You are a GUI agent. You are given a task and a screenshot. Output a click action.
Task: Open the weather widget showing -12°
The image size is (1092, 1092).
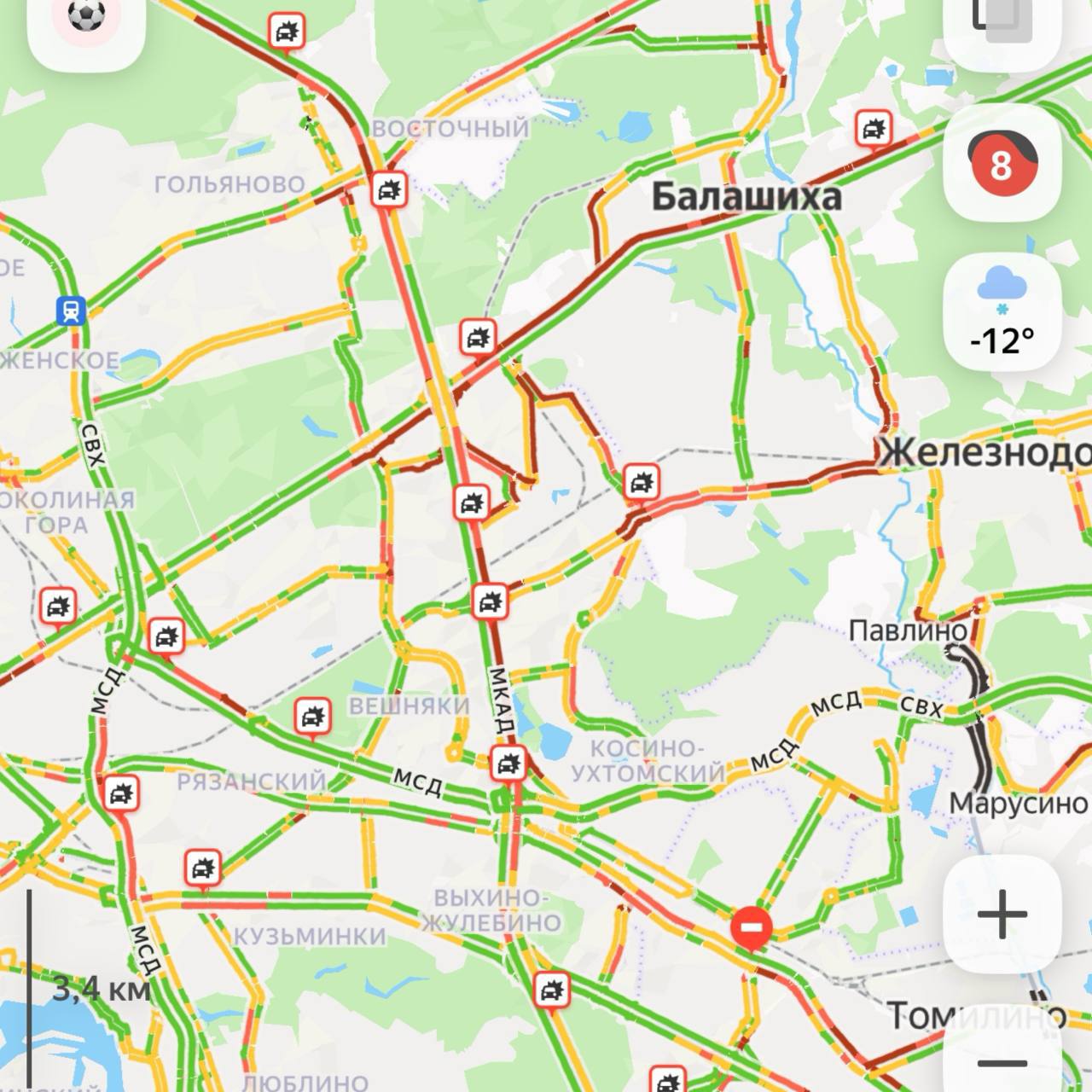point(1002,312)
